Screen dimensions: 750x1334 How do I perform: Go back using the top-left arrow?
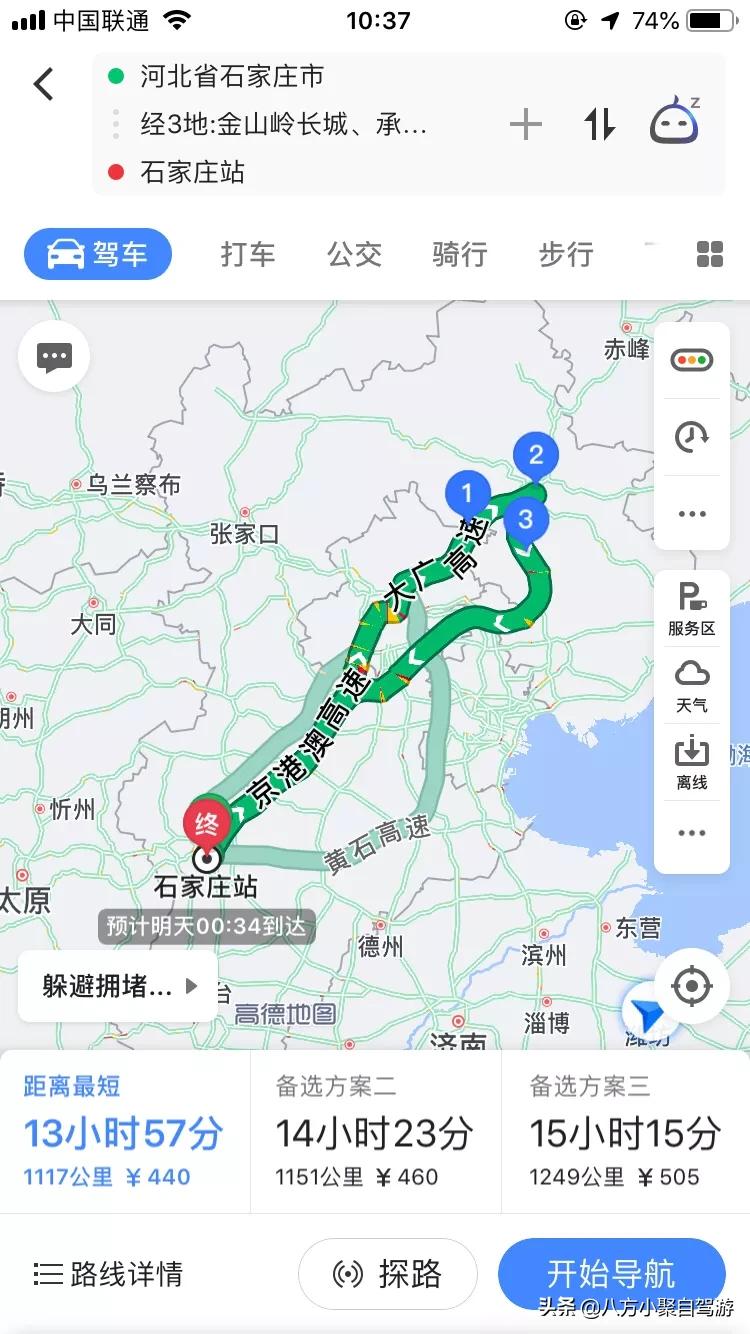coord(43,84)
